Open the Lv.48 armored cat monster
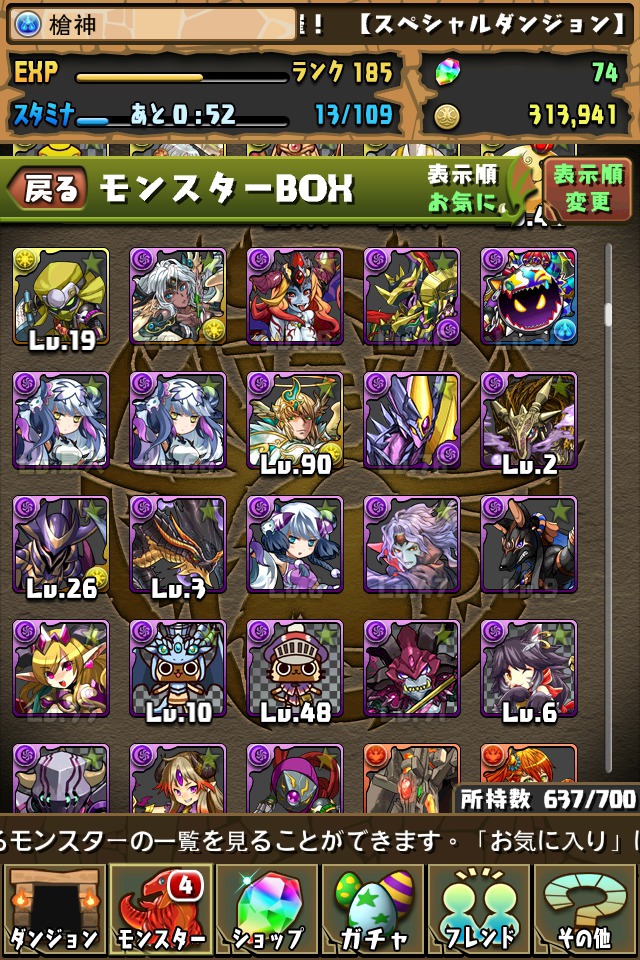Image resolution: width=640 pixels, height=960 pixels. click(x=294, y=668)
